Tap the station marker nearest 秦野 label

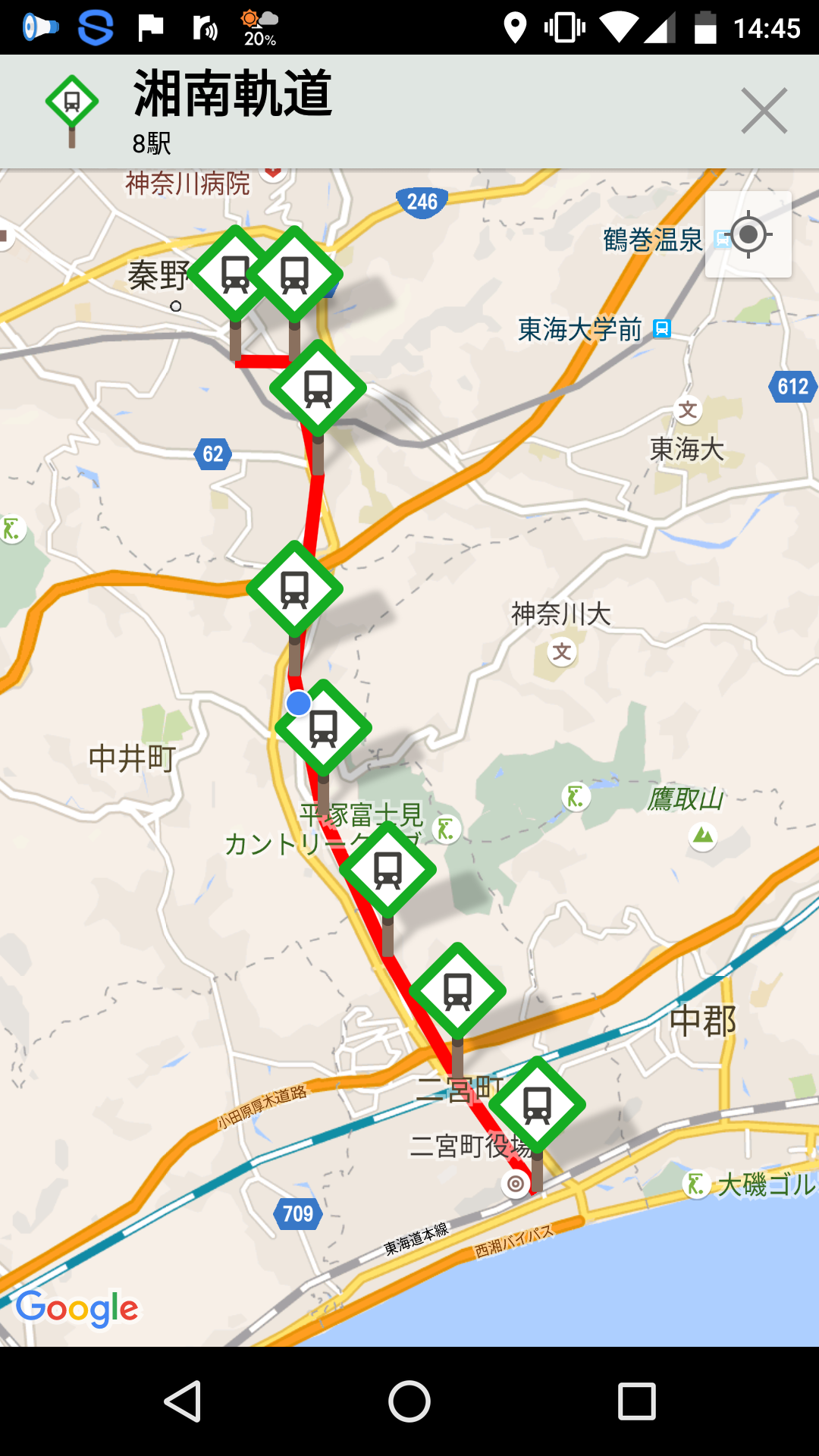(x=235, y=274)
